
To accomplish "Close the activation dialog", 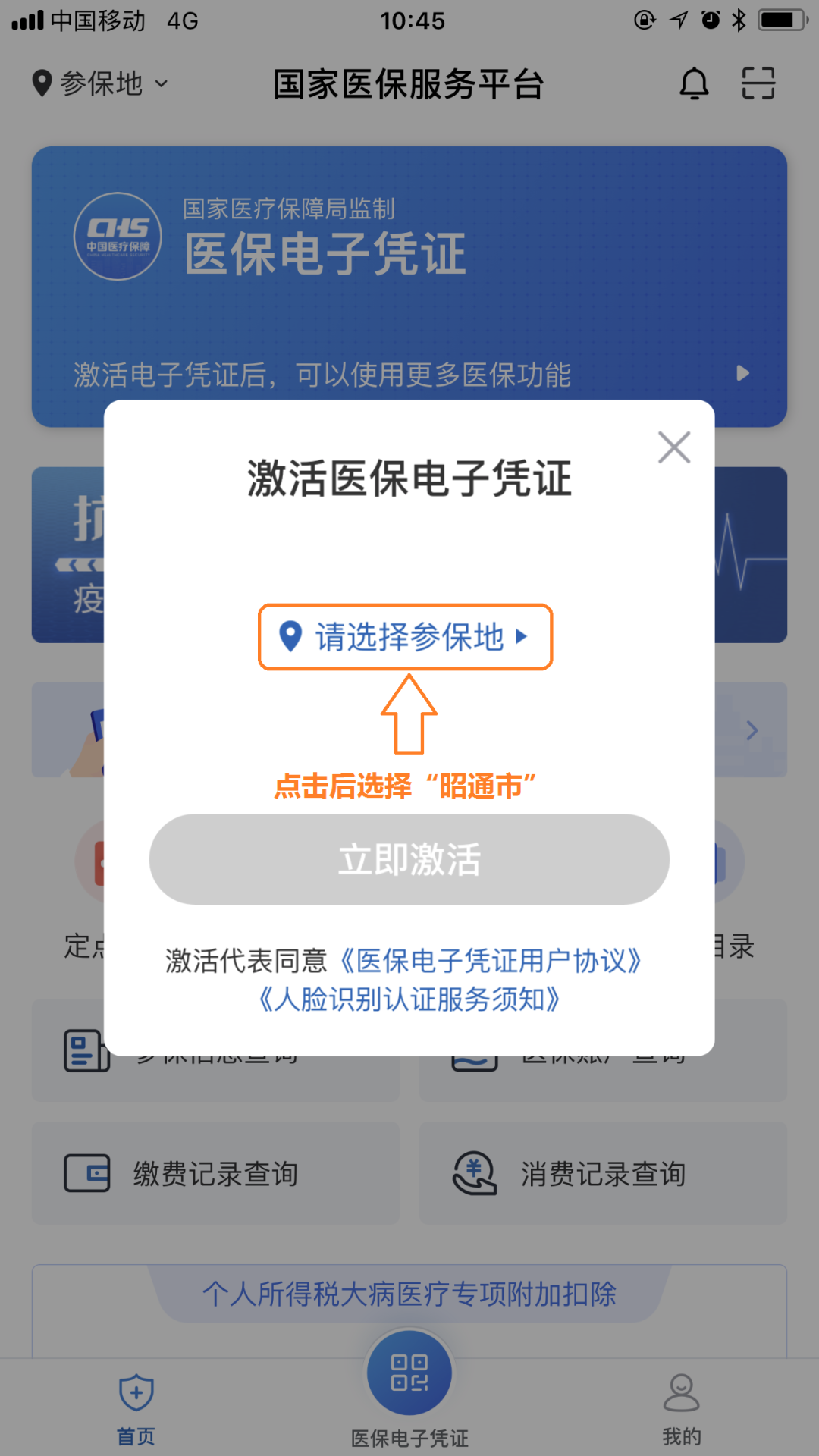I will coord(673,447).
